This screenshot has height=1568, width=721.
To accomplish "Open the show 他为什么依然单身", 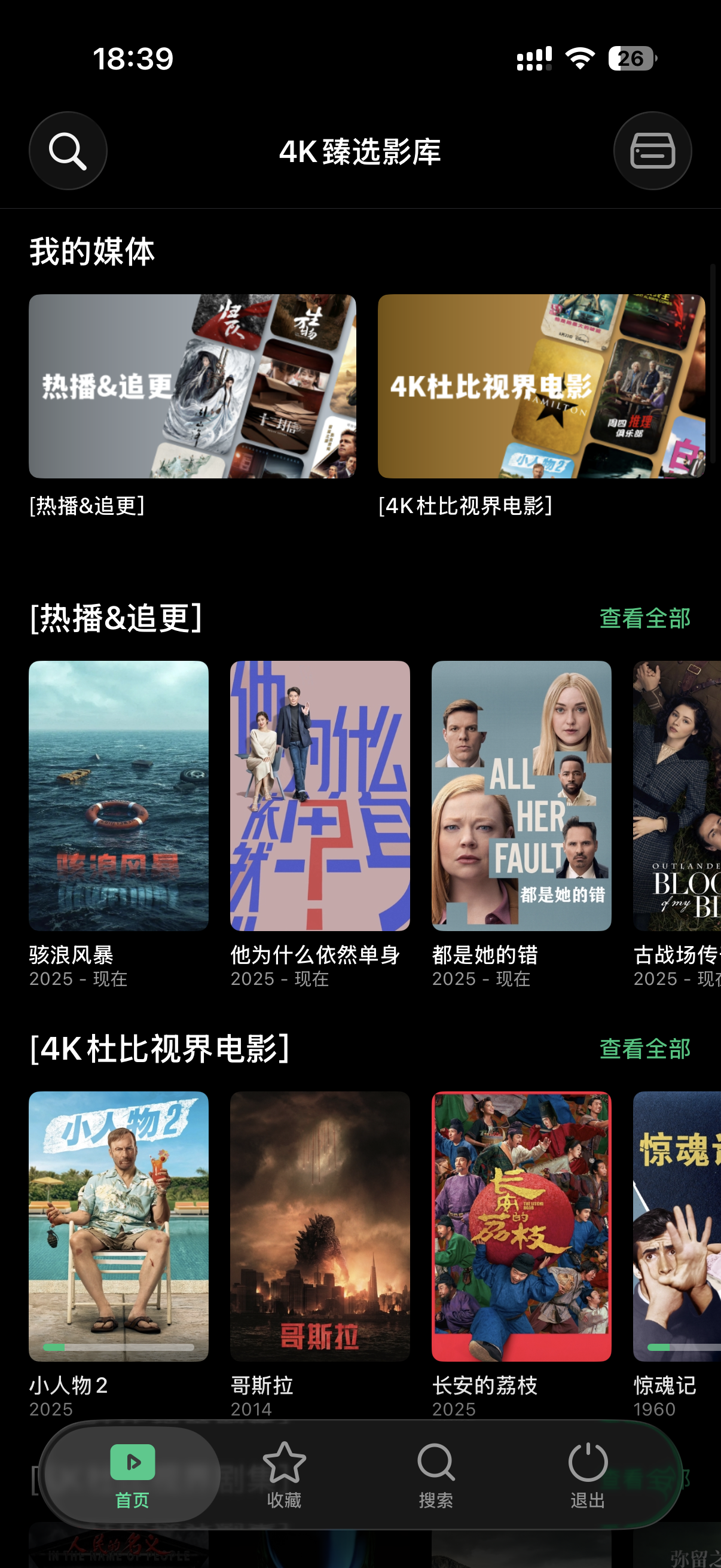I will tap(320, 795).
